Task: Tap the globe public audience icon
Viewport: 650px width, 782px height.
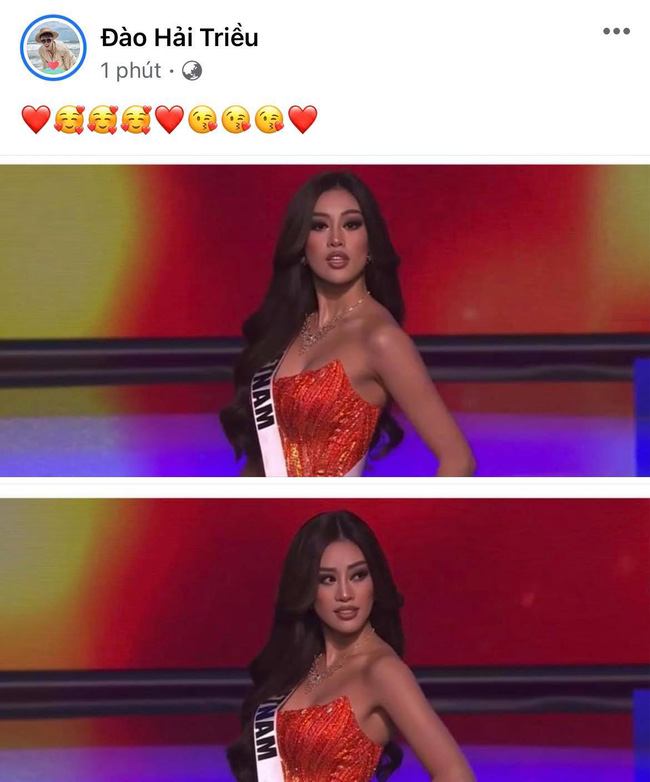Action: [x=193, y=71]
